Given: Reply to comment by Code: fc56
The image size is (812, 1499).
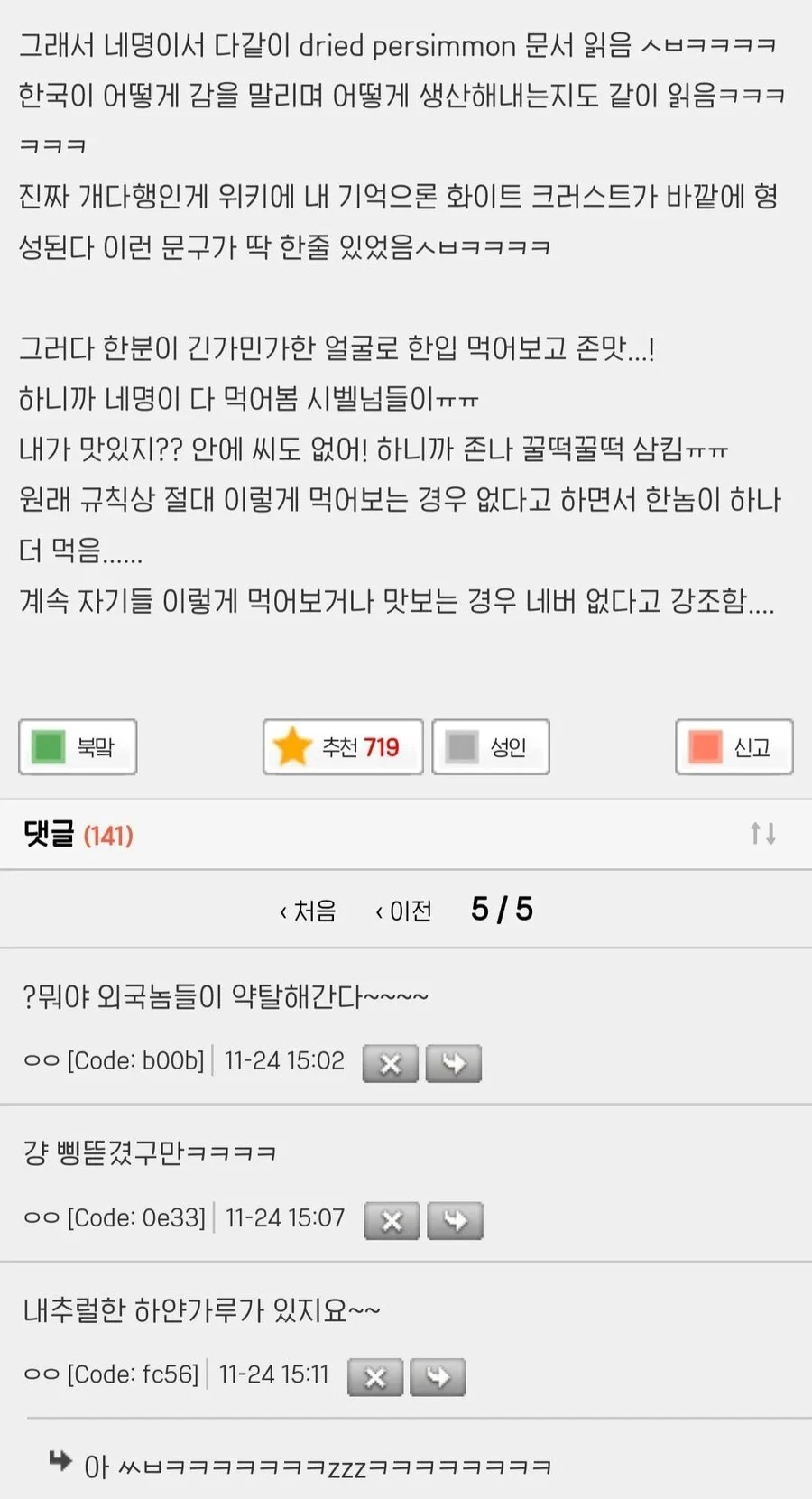Looking at the screenshot, I should click(x=438, y=1377).
